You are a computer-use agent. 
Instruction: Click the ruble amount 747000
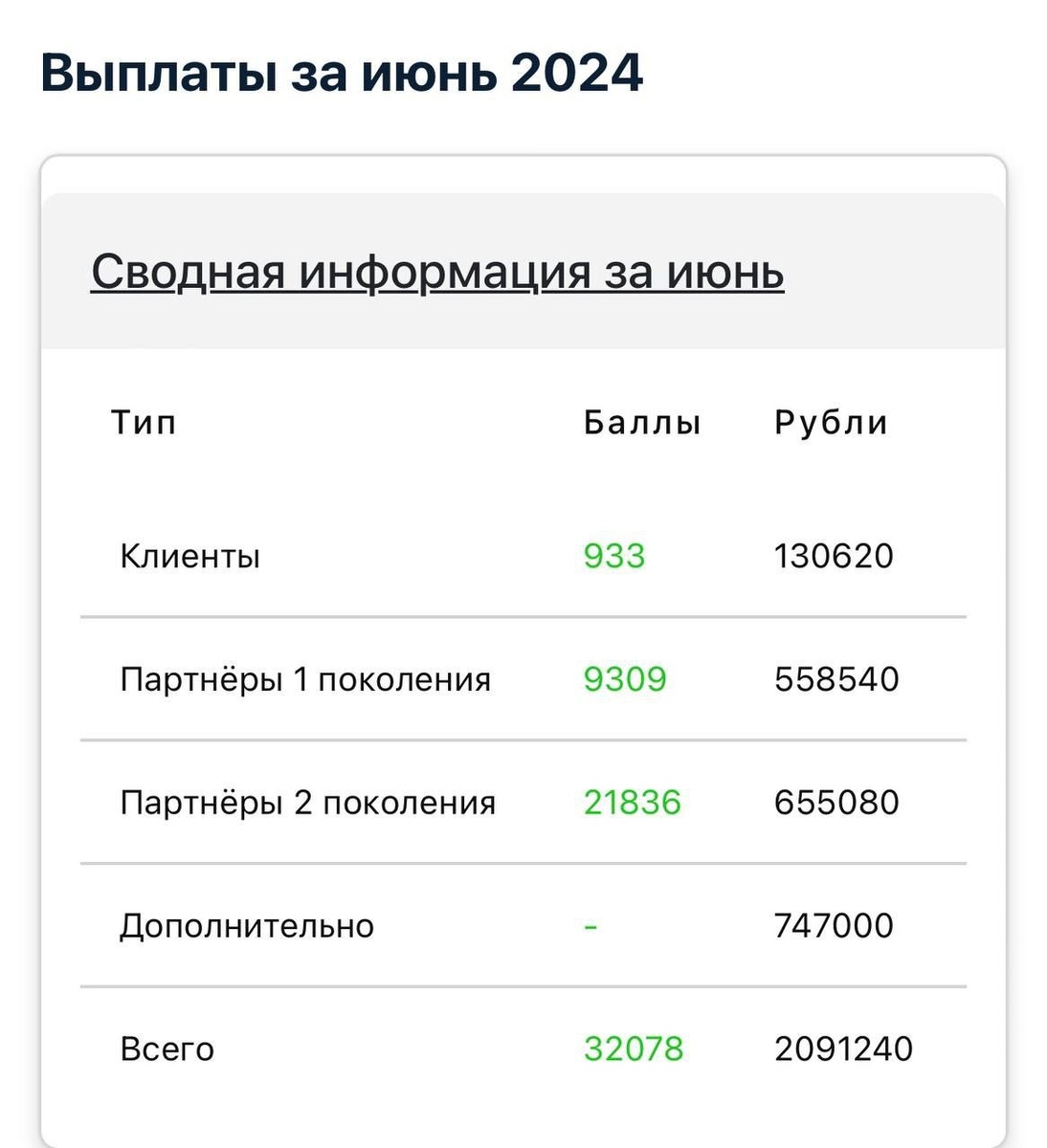tap(834, 925)
